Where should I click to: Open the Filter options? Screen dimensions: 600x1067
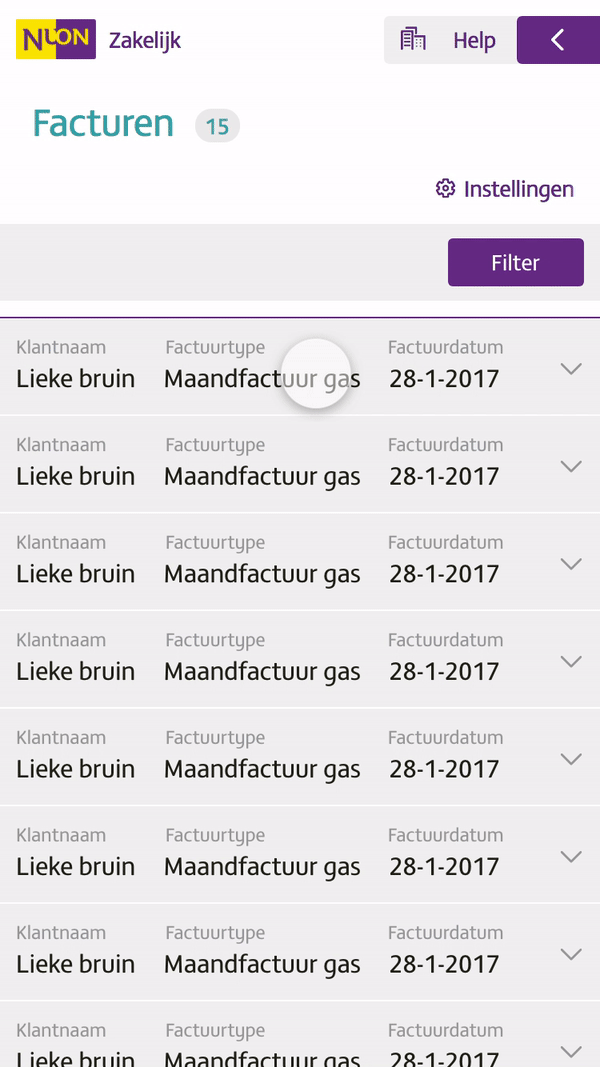(516, 262)
